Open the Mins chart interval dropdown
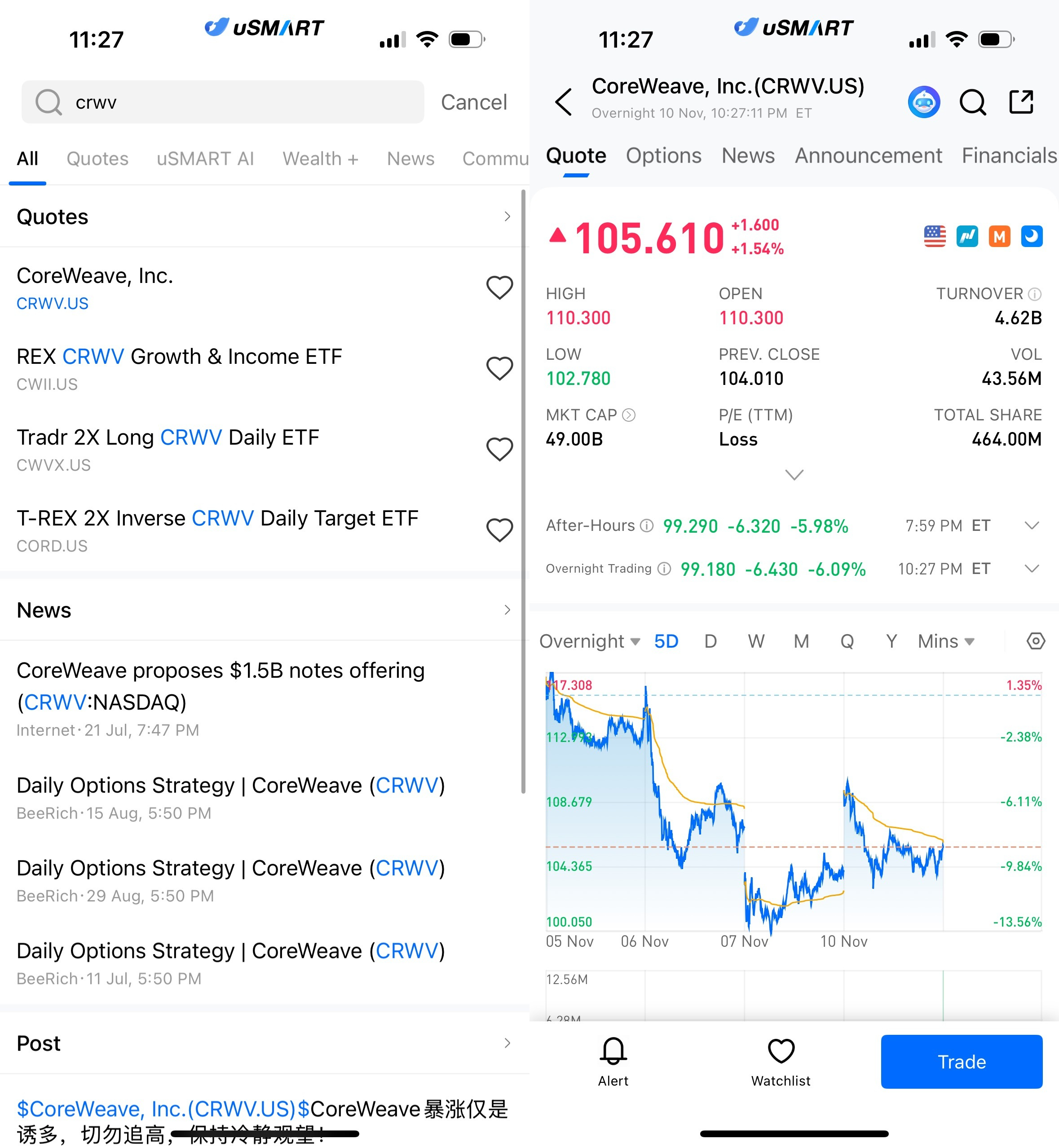The image size is (1059, 1148). click(x=945, y=641)
